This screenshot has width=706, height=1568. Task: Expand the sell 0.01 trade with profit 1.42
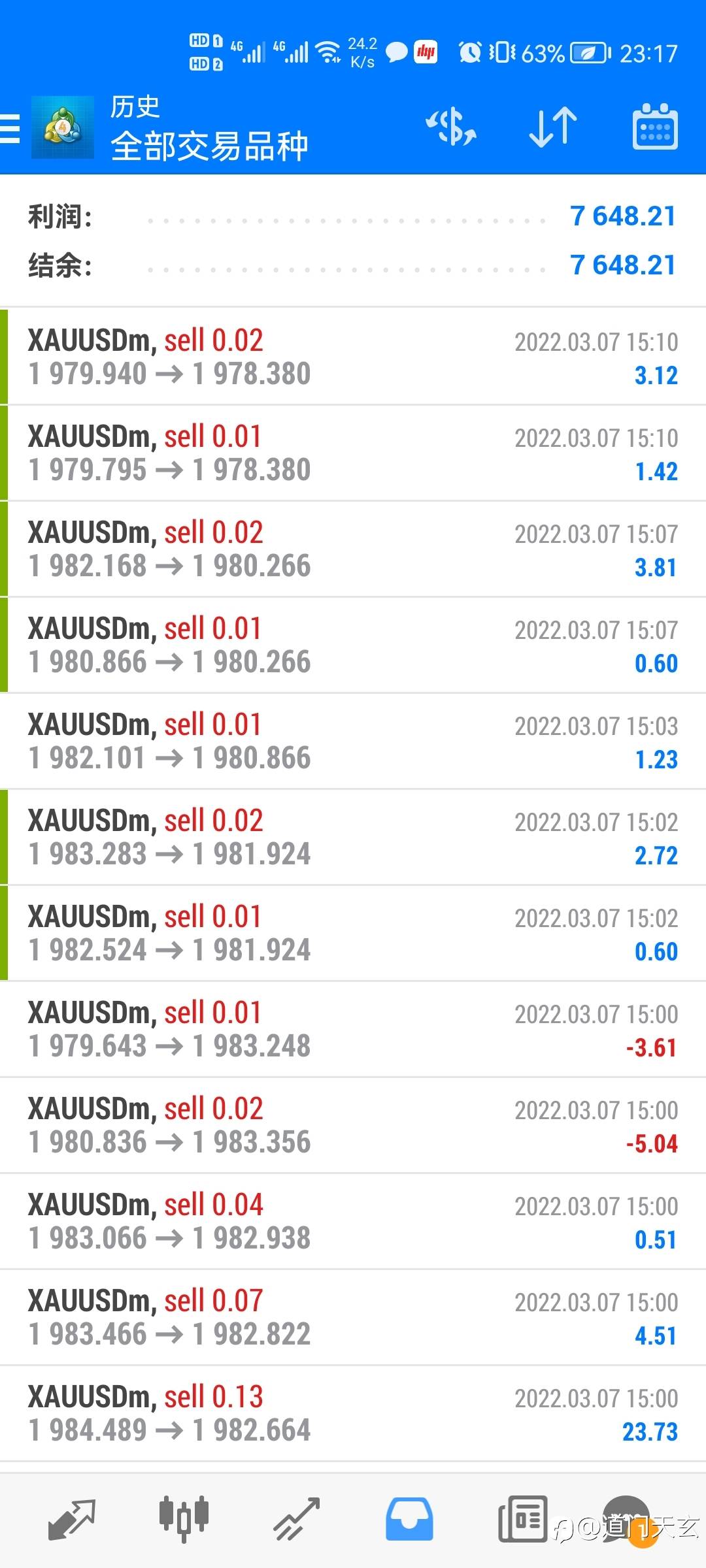[x=353, y=453]
